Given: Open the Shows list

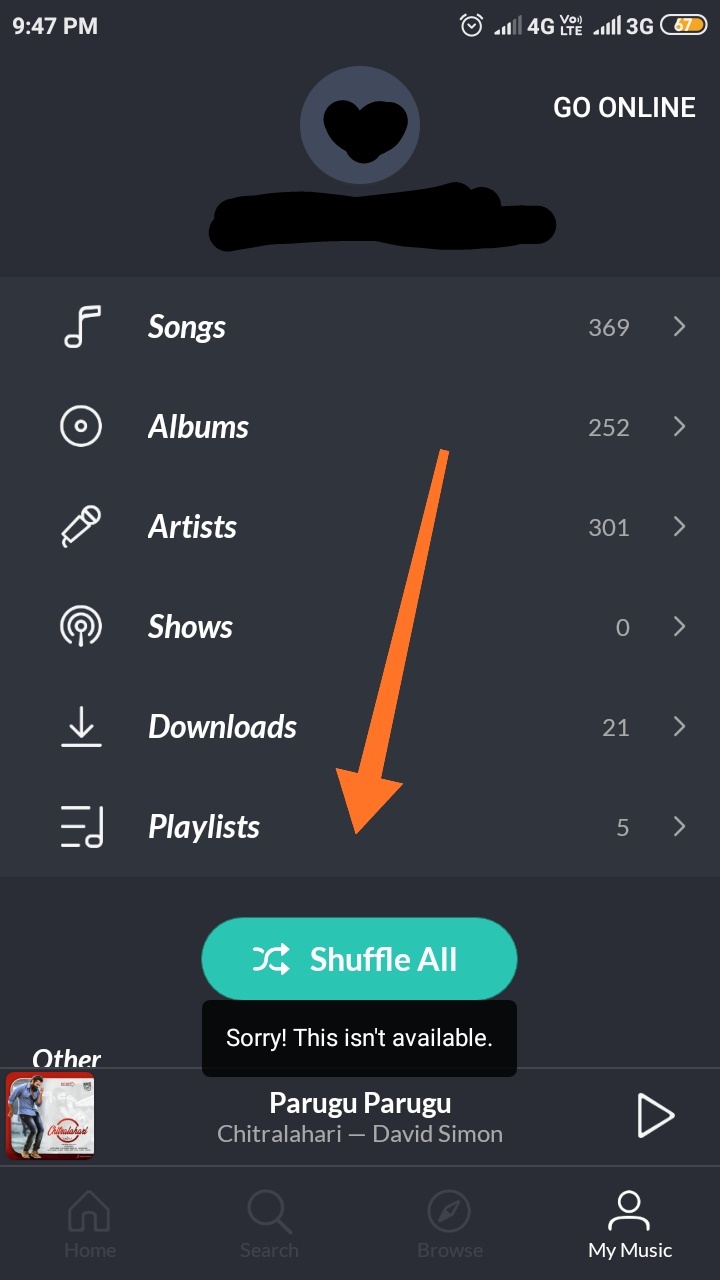Looking at the screenshot, I should pos(360,627).
